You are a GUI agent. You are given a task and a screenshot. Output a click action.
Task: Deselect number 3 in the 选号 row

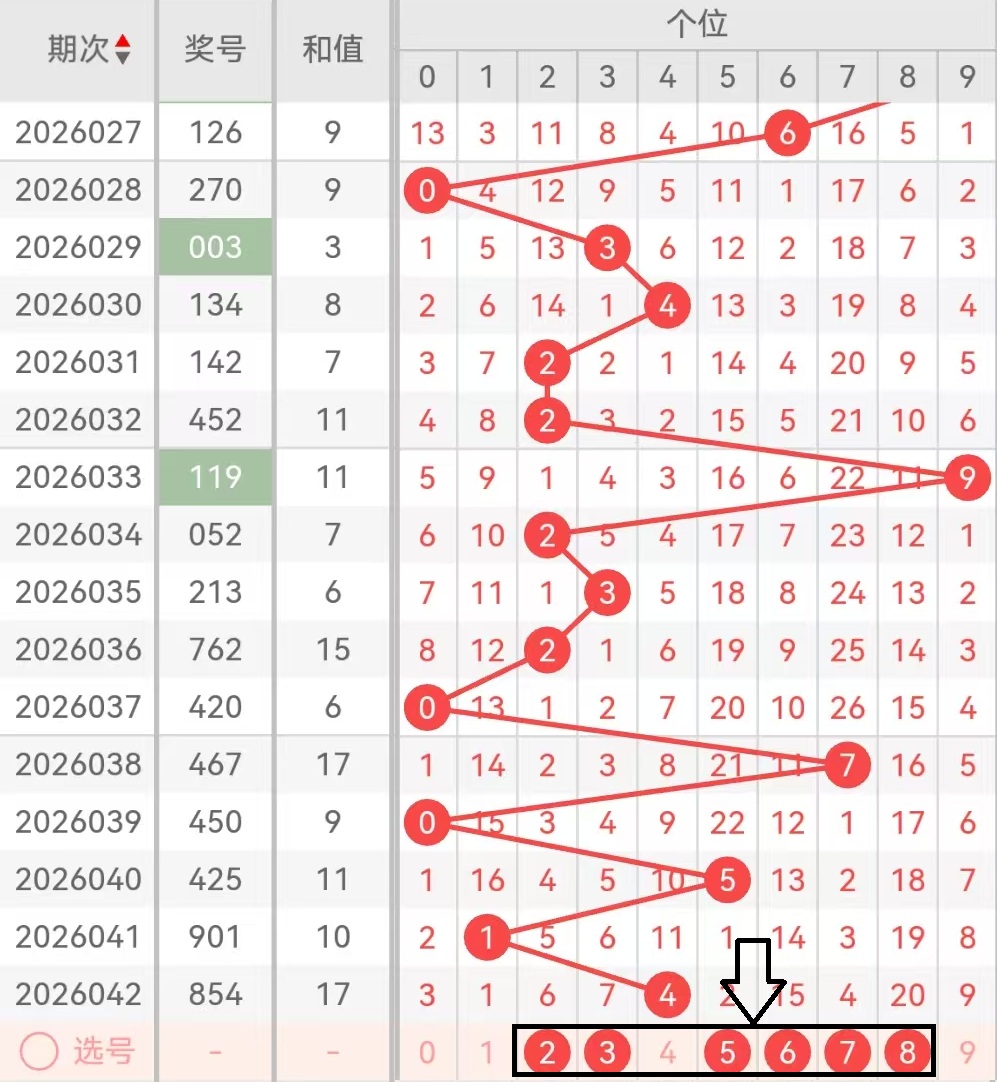(x=607, y=1052)
